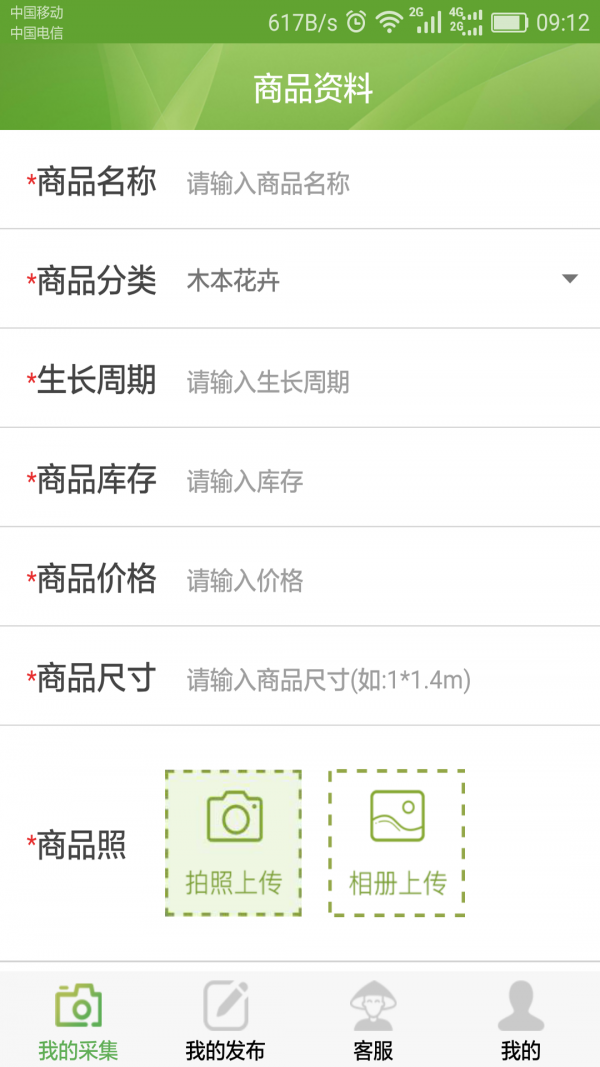The image size is (600, 1067).
Task: Choose 拍照上传 to take a photo
Action: tap(233, 842)
